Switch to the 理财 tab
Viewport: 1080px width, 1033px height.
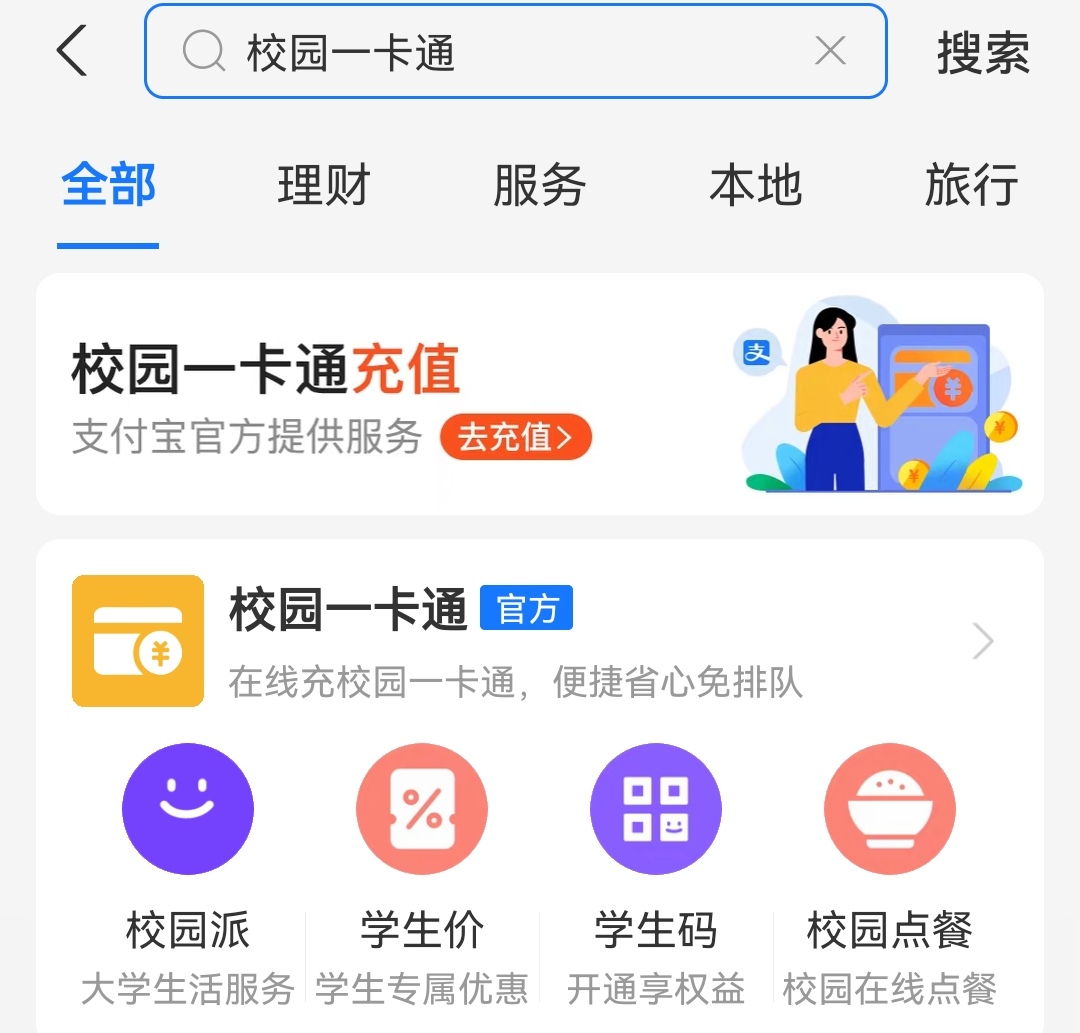click(x=324, y=186)
